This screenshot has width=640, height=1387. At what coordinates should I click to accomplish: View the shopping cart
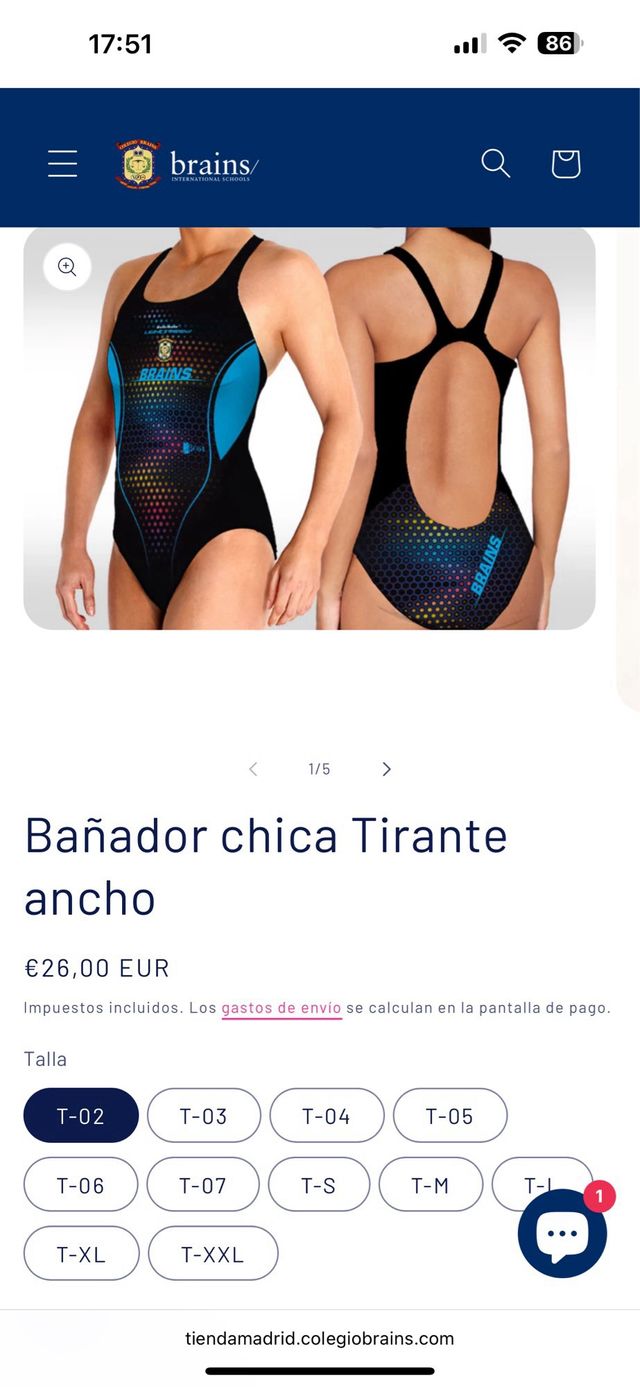pyautogui.click(x=565, y=163)
